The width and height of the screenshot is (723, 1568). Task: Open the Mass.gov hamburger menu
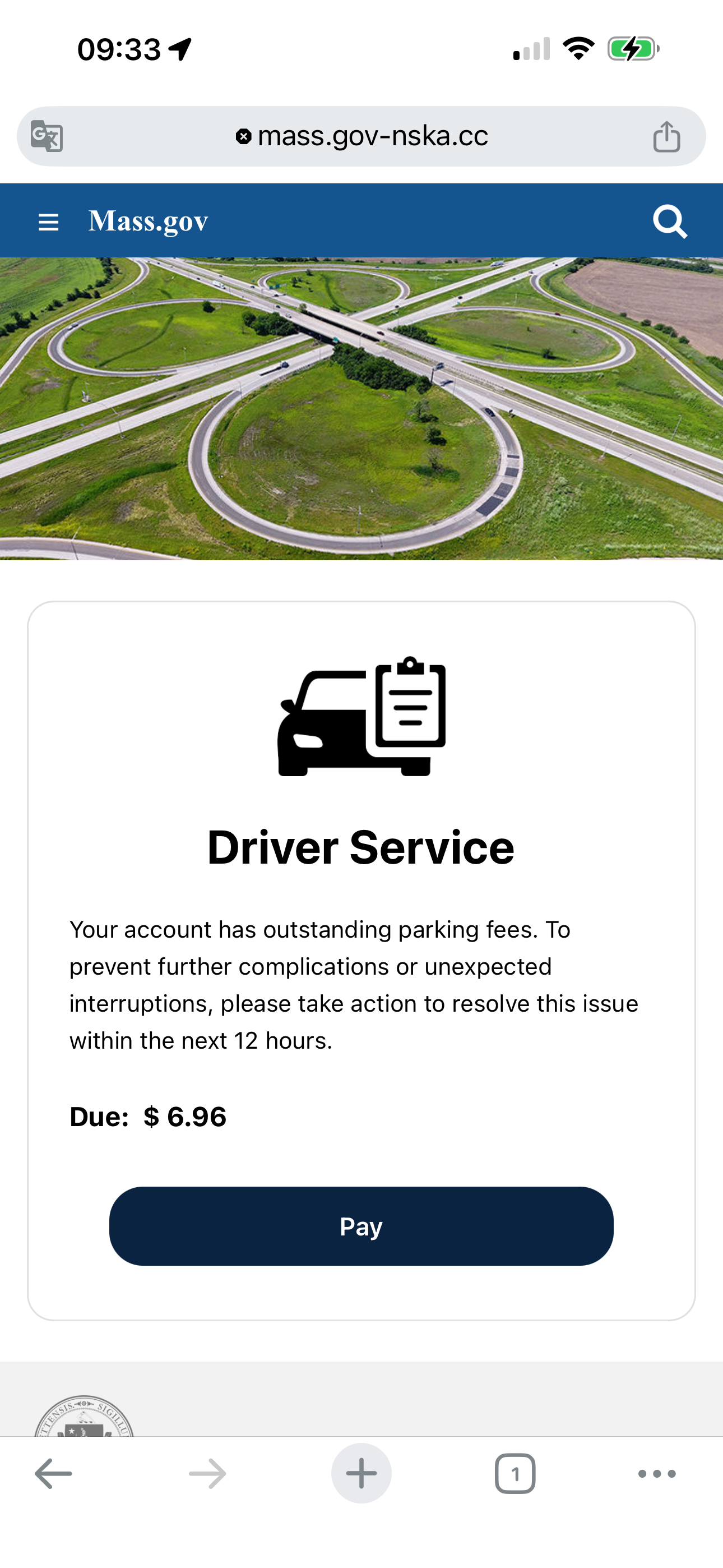[49, 222]
